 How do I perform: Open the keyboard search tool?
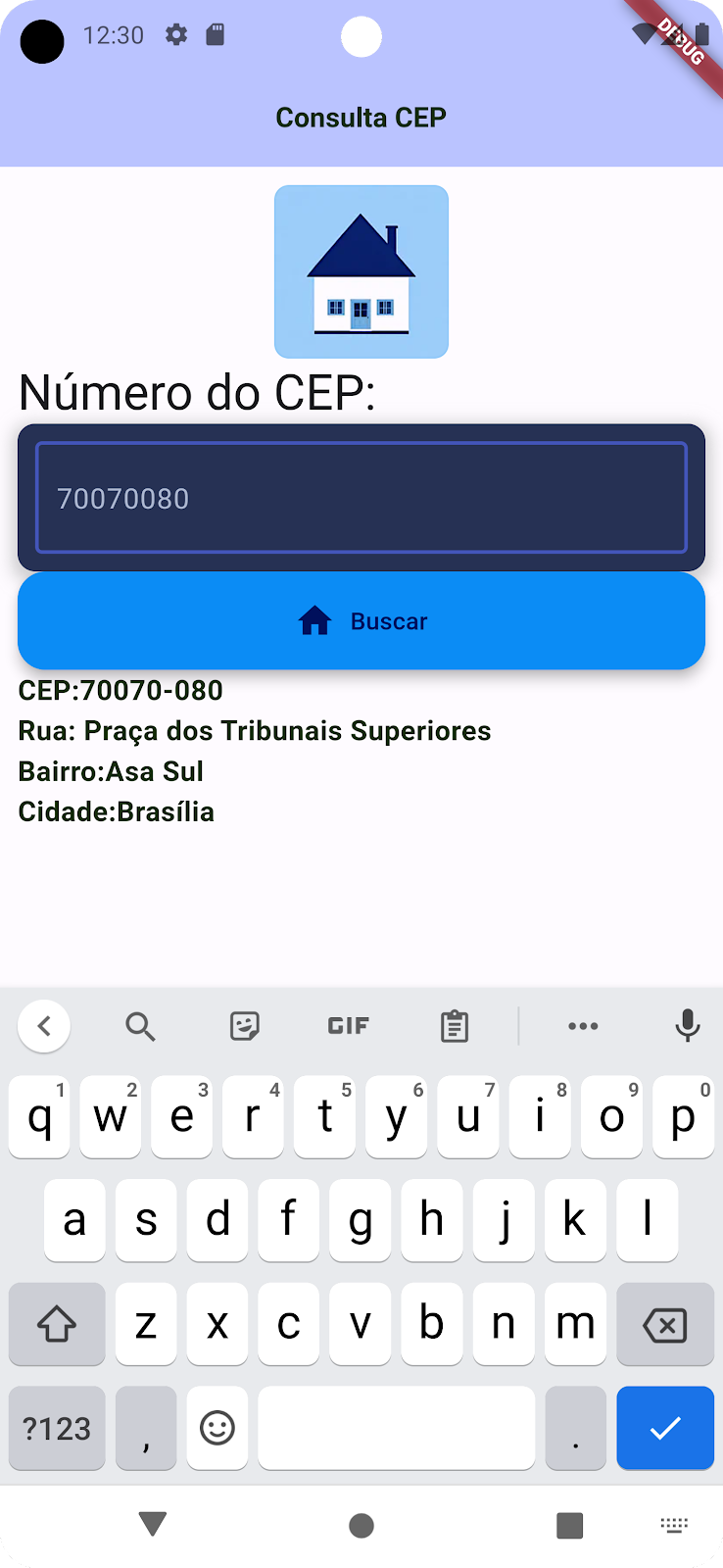[140, 1026]
